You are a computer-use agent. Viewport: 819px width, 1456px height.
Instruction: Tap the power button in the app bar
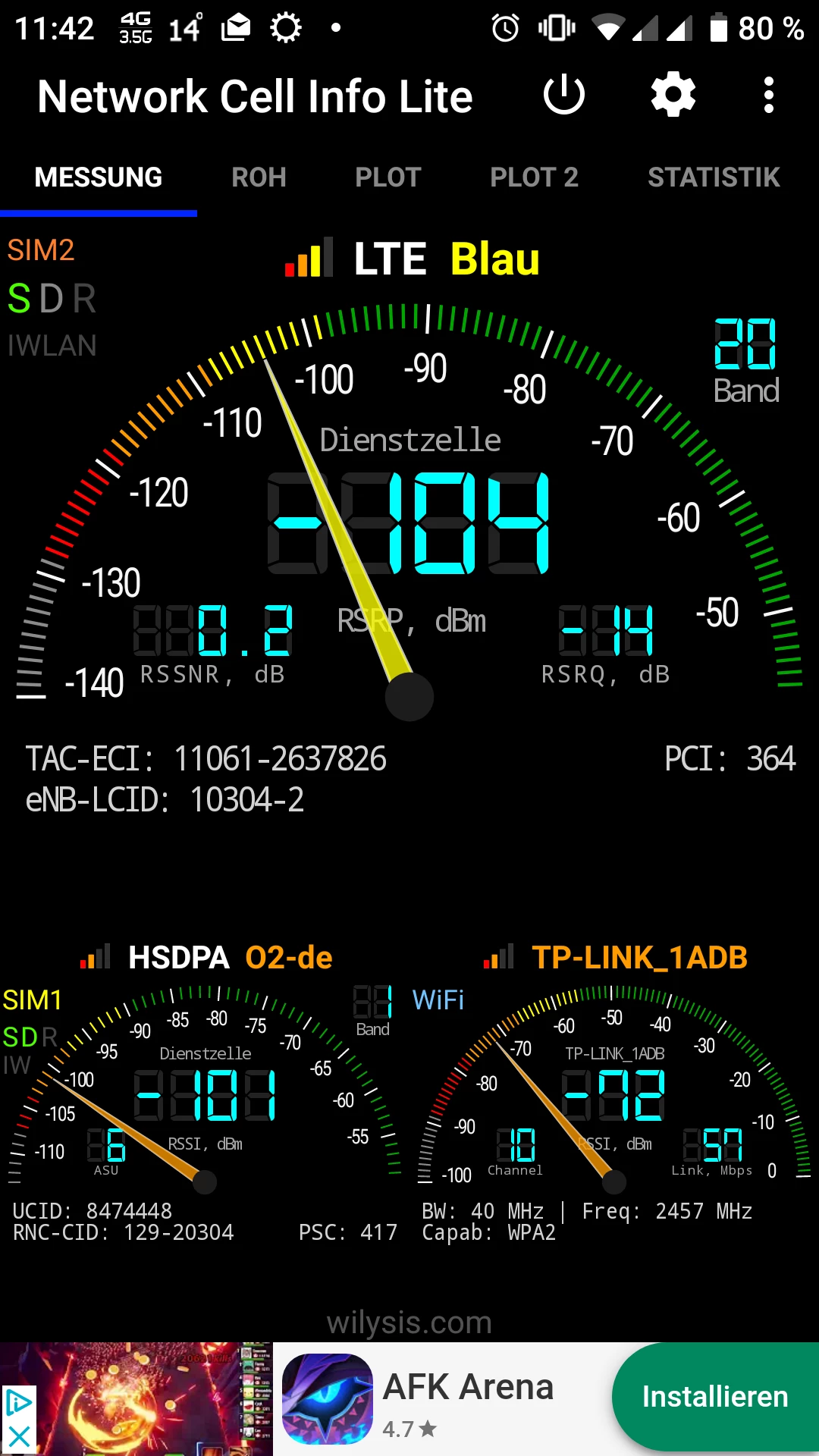(564, 96)
